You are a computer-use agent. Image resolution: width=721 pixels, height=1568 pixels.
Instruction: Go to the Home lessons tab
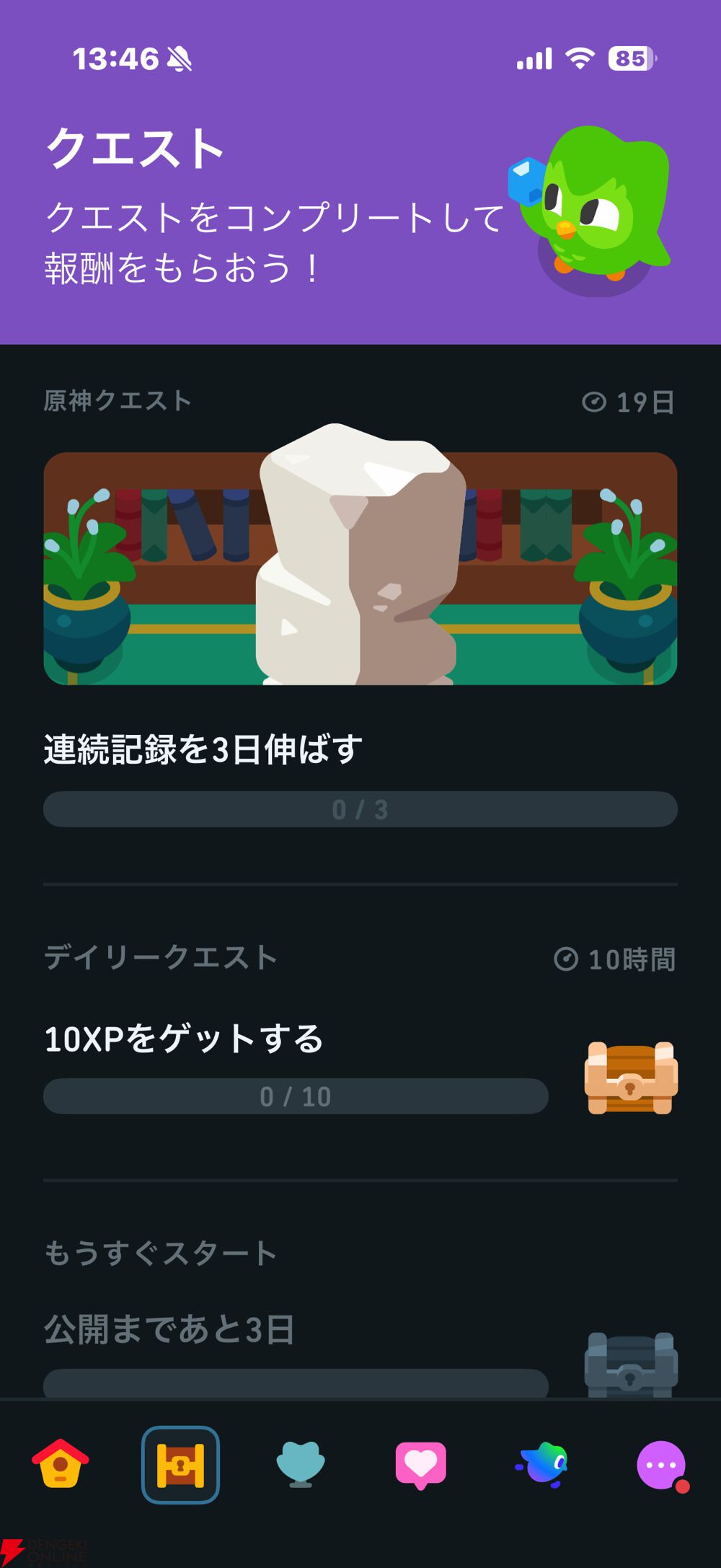pyautogui.click(x=61, y=1463)
